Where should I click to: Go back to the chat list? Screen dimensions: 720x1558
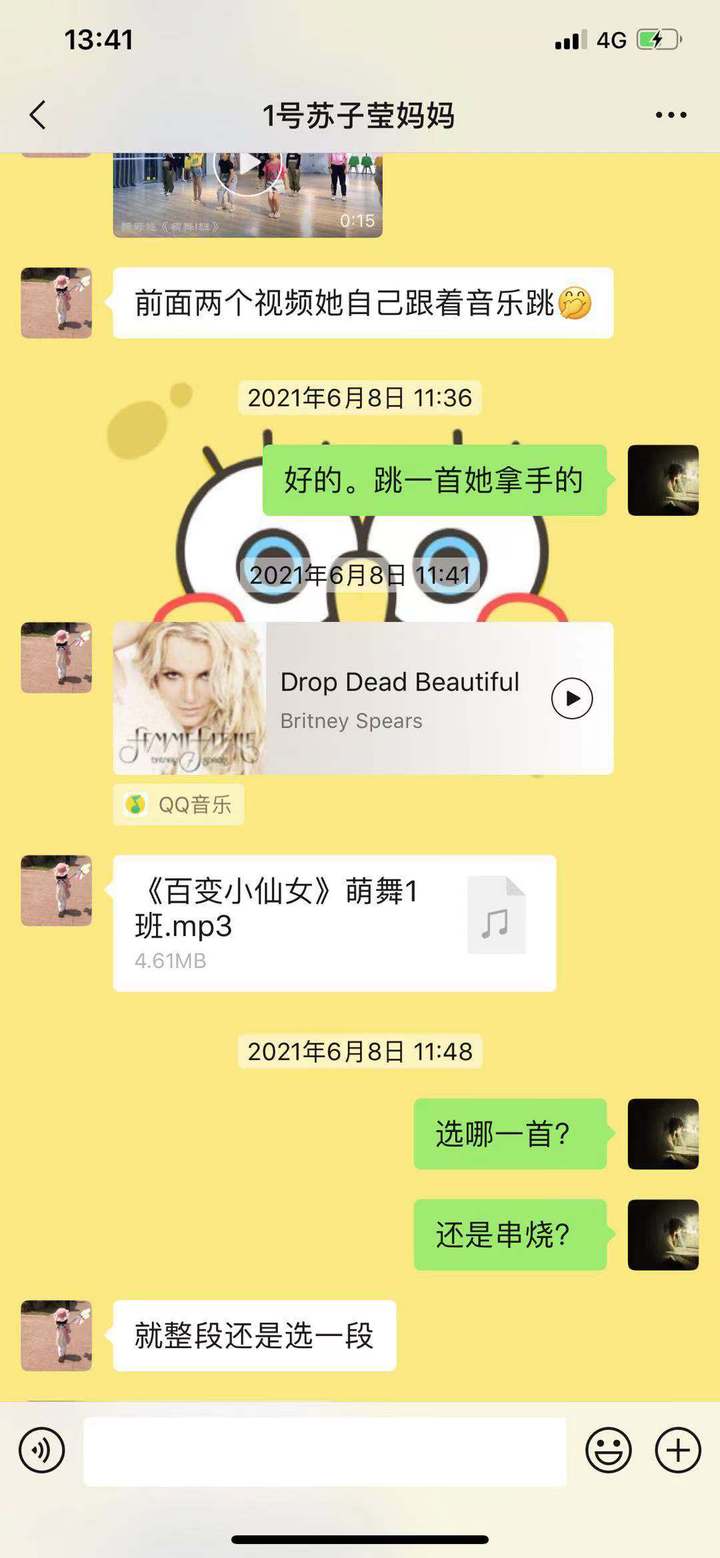point(38,115)
